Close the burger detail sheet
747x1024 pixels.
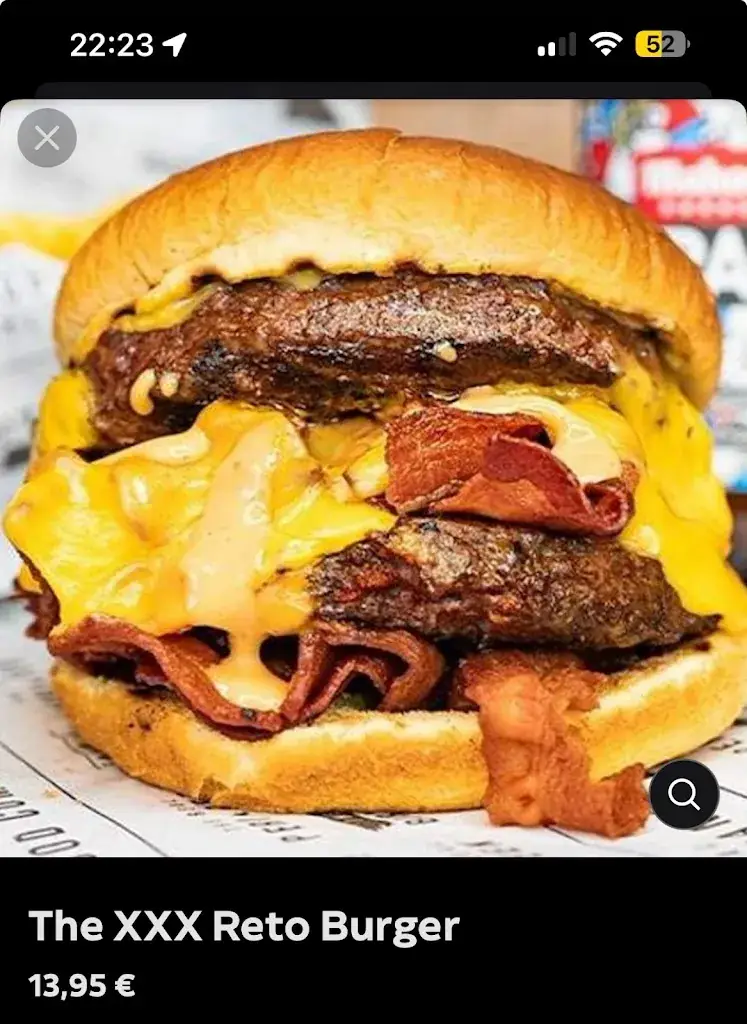(47, 138)
